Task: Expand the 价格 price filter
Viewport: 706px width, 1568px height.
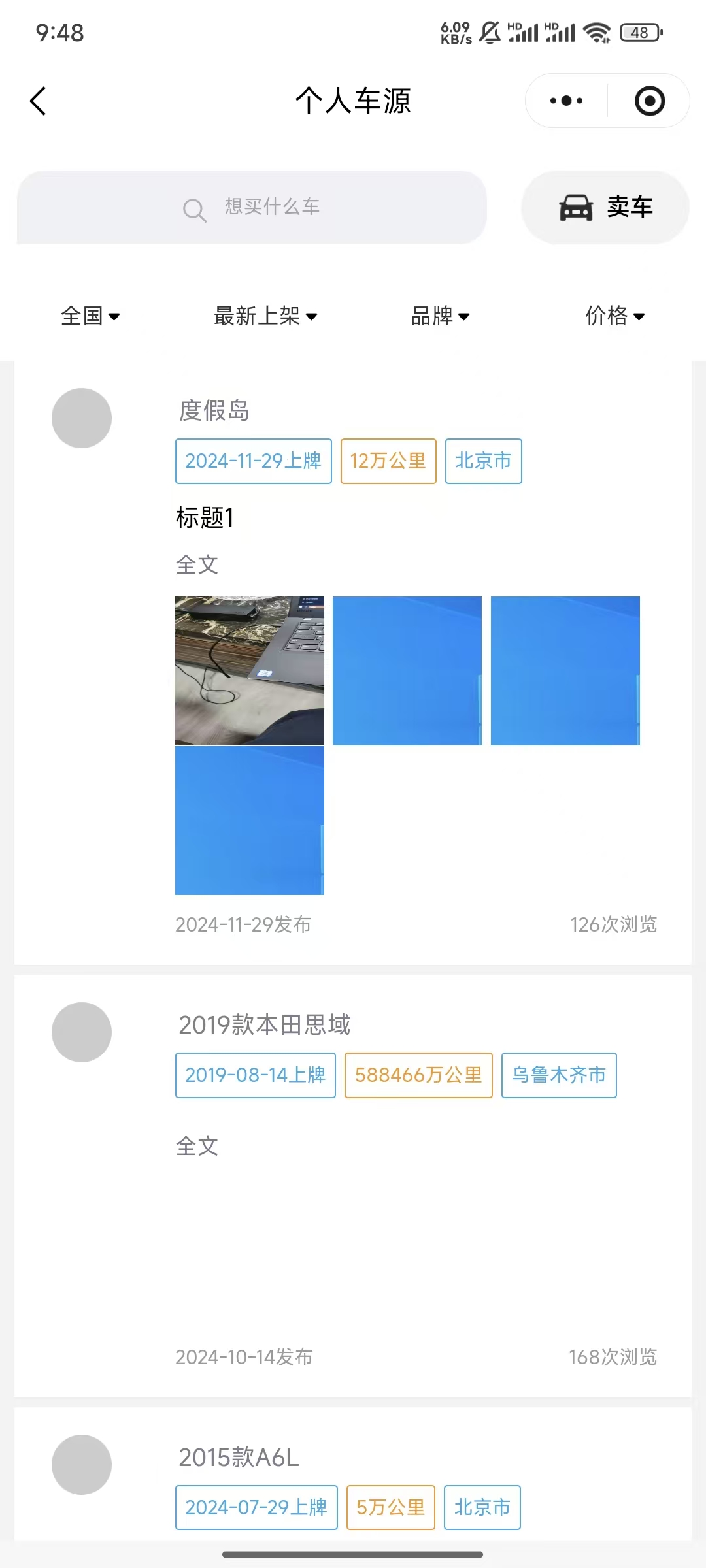Action: click(614, 316)
